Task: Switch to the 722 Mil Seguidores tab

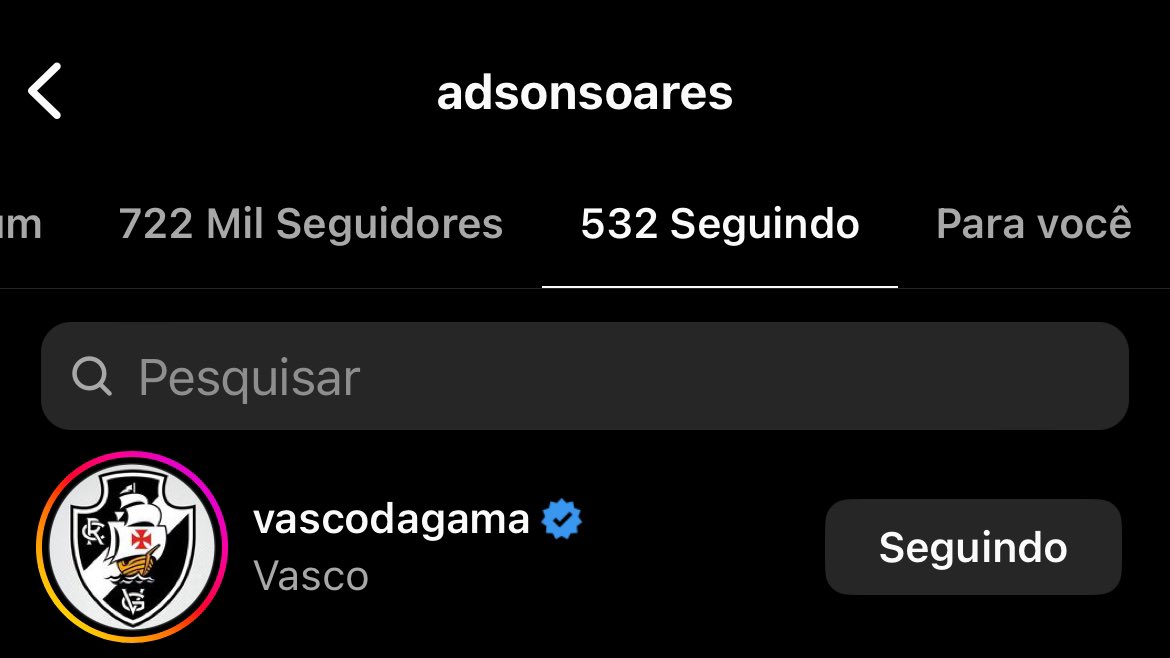Action: pos(310,224)
